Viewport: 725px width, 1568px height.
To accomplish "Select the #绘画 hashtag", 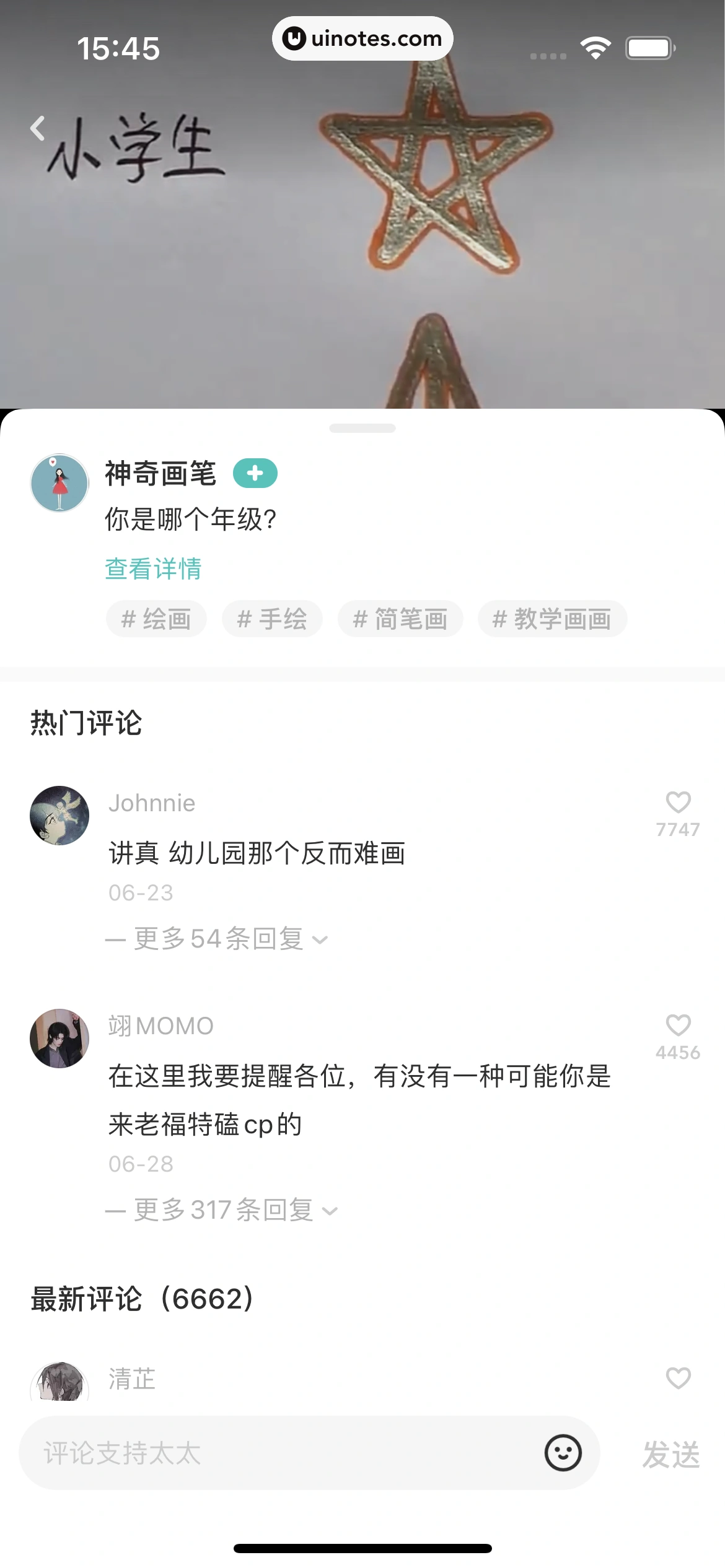I will 156,619.
